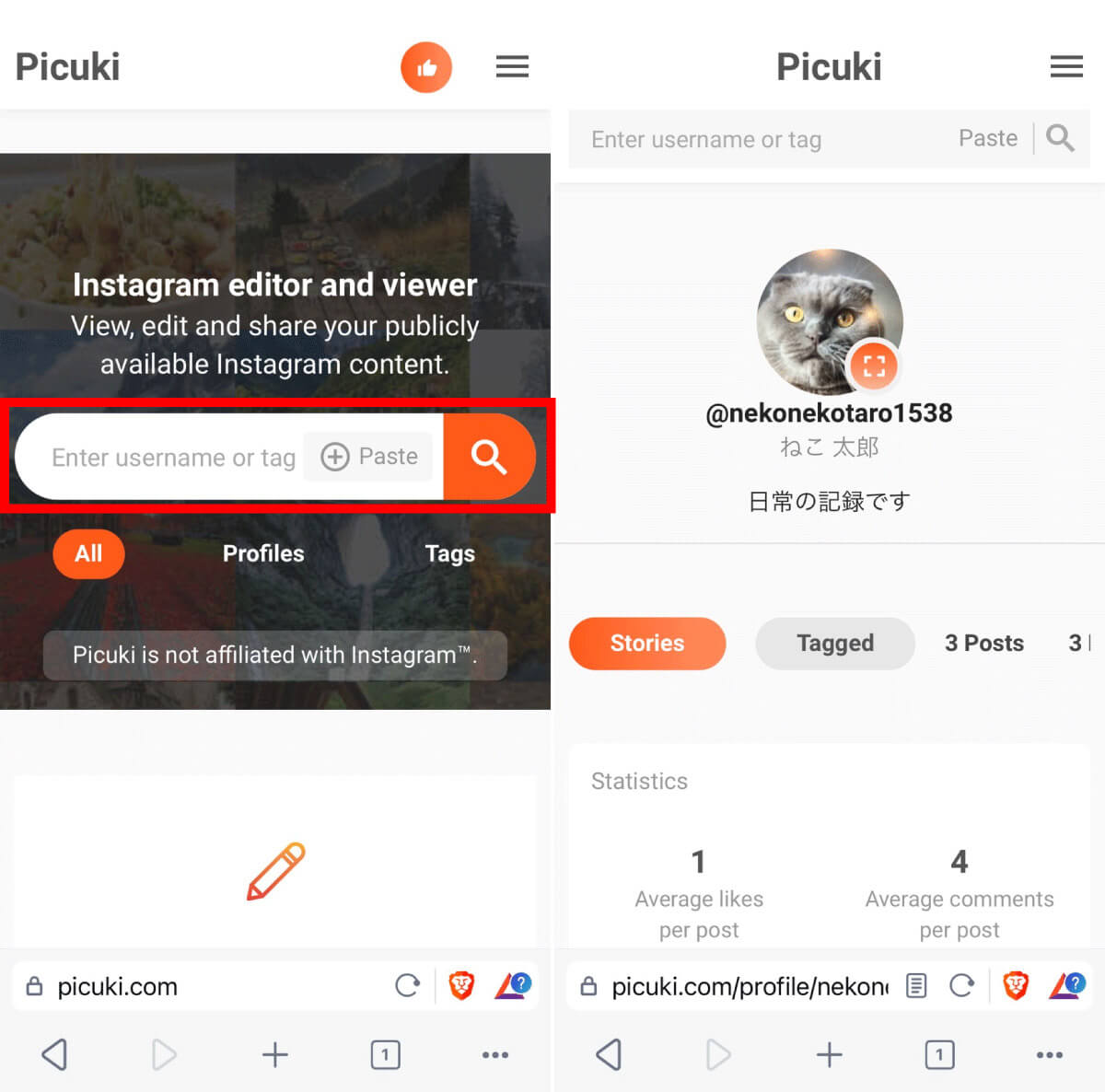
Task: Tap the Paste button with the plus icon
Action: pos(369,457)
